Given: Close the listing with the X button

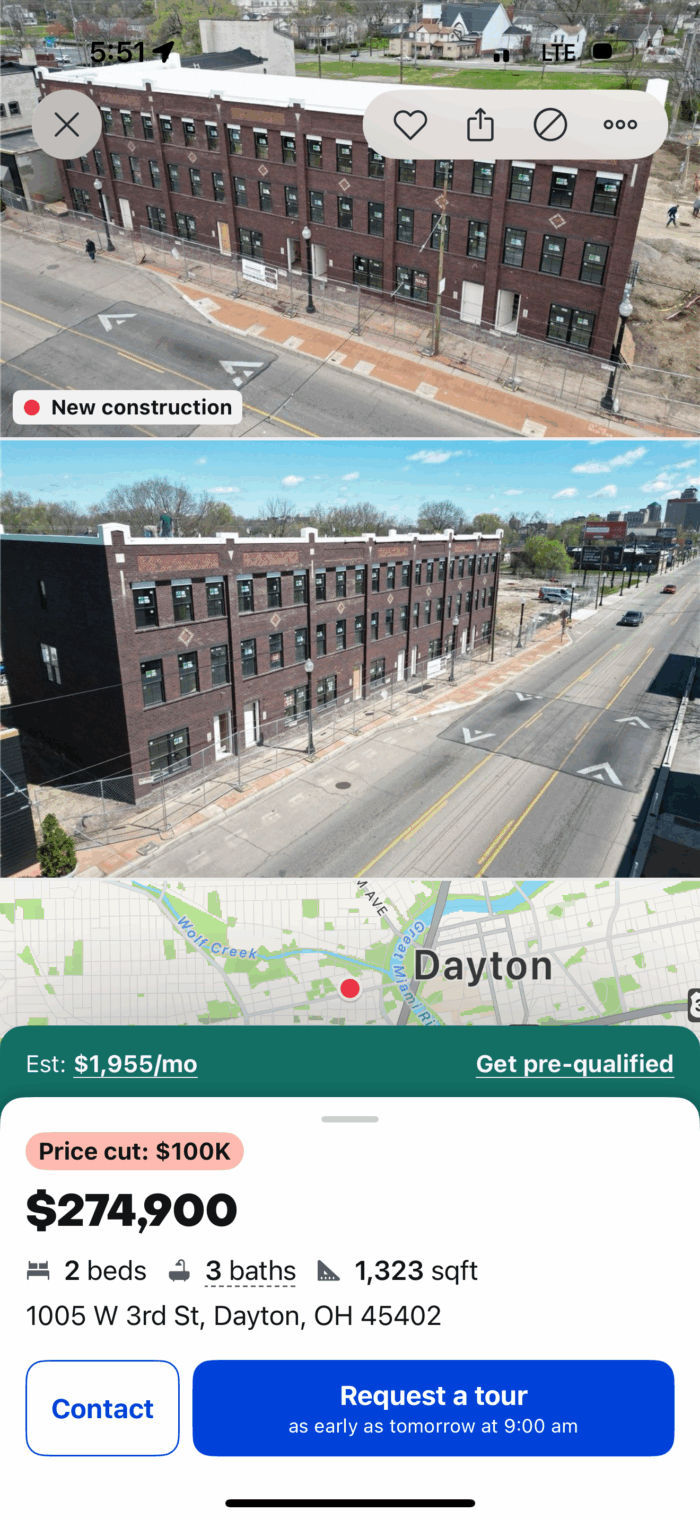Looking at the screenshot, I should [x=66, y=125].
